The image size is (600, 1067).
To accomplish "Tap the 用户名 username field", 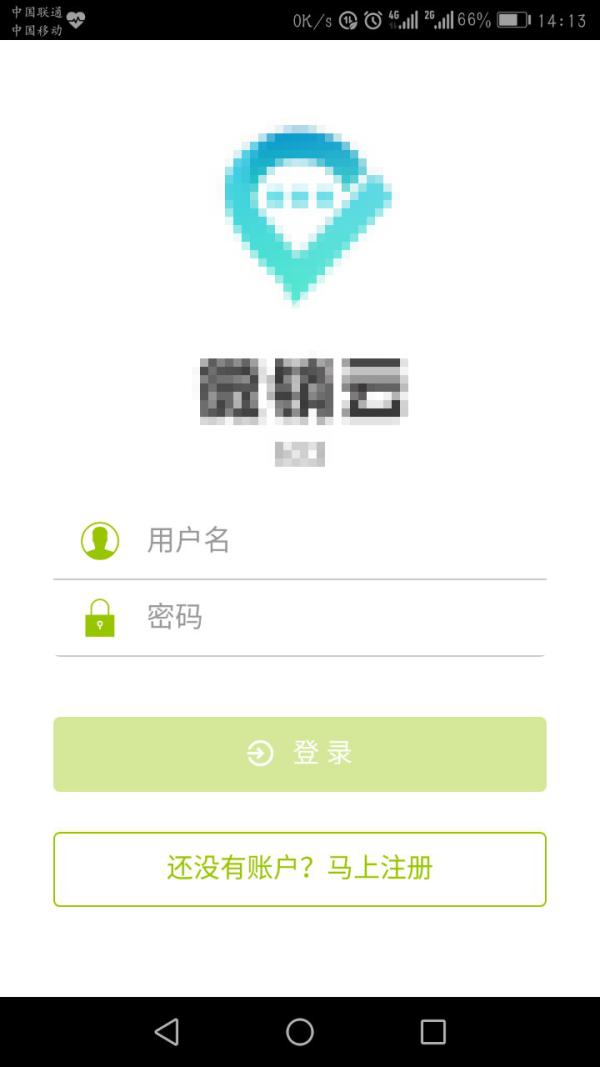I will pos(330,541).
